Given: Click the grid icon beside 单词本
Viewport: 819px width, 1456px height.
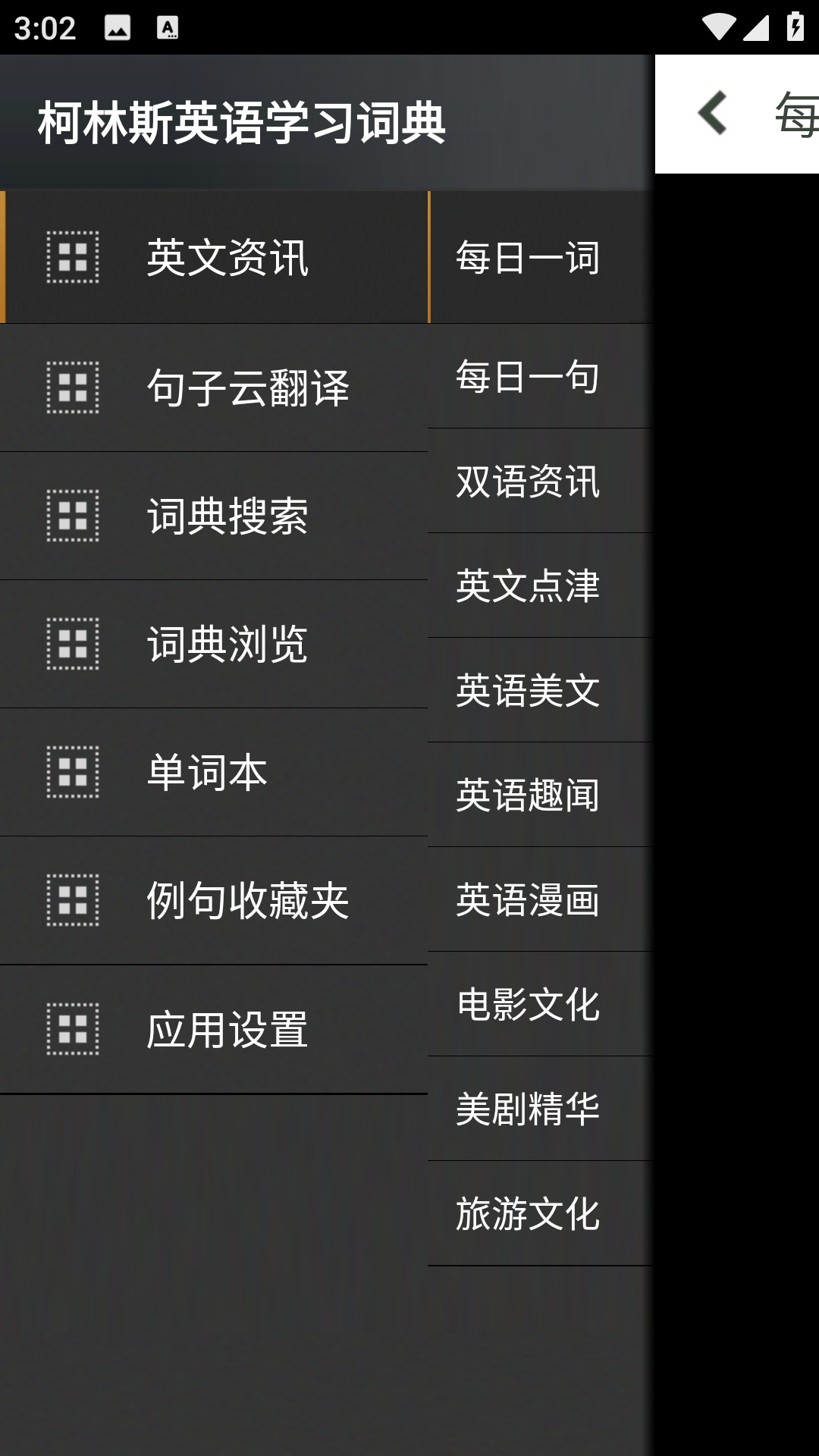Looking at the screenshot, I should coord(74,773).
